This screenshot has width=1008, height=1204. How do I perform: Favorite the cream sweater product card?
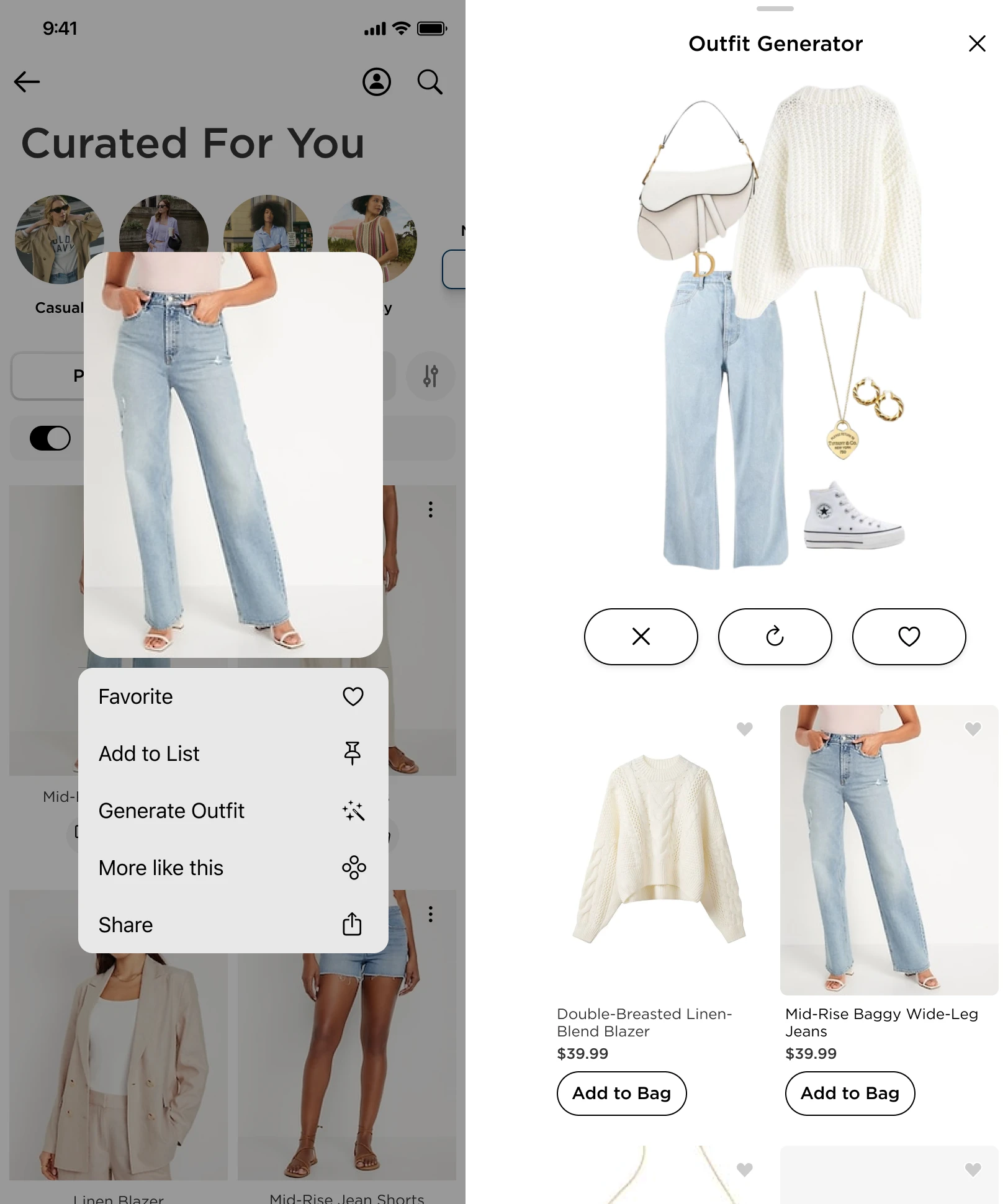744,729
